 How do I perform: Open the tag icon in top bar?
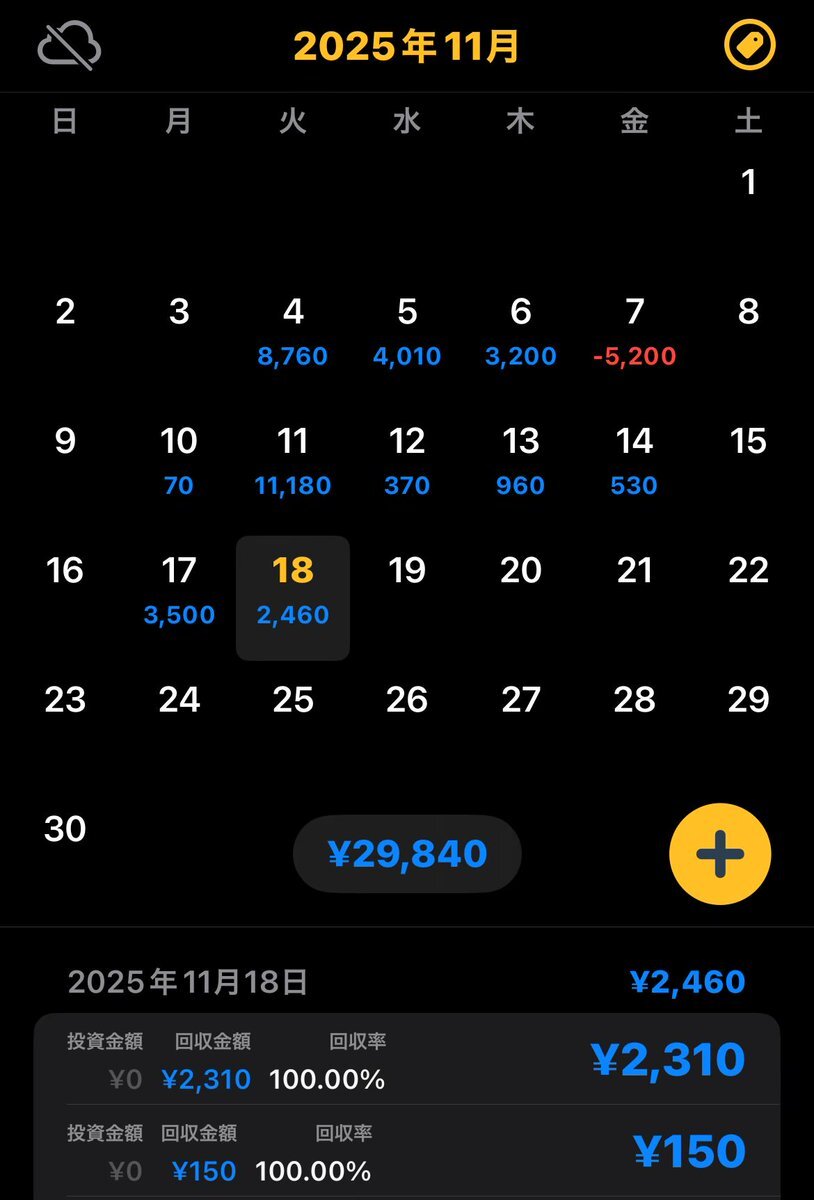pyautogui.click(x=749, y=45)
